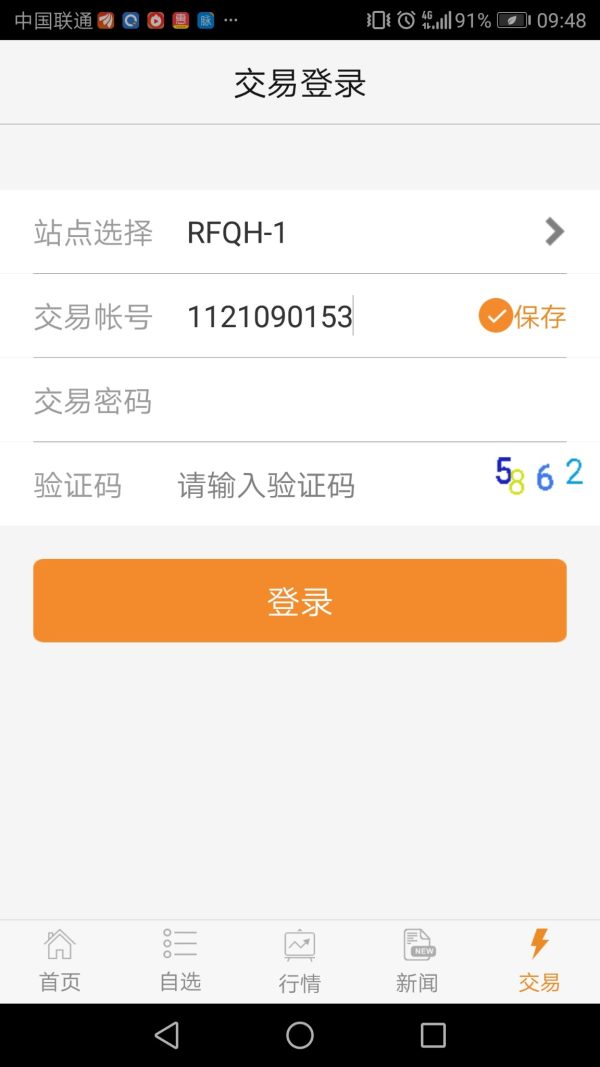The width and height of the screenshot is (600, 1067).
Task: Select the 交易 trade tab
Action: point(539,960)
